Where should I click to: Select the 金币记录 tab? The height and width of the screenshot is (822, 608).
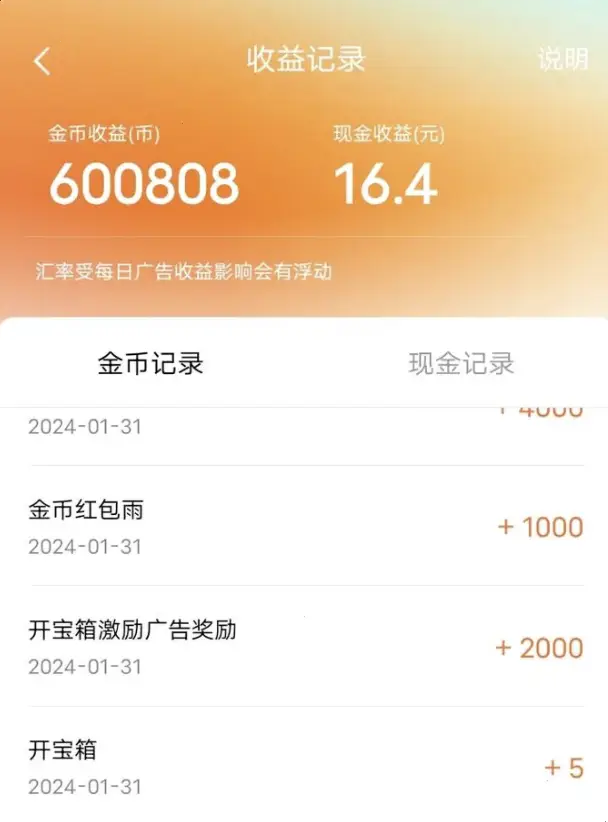(x=151, y=363)
